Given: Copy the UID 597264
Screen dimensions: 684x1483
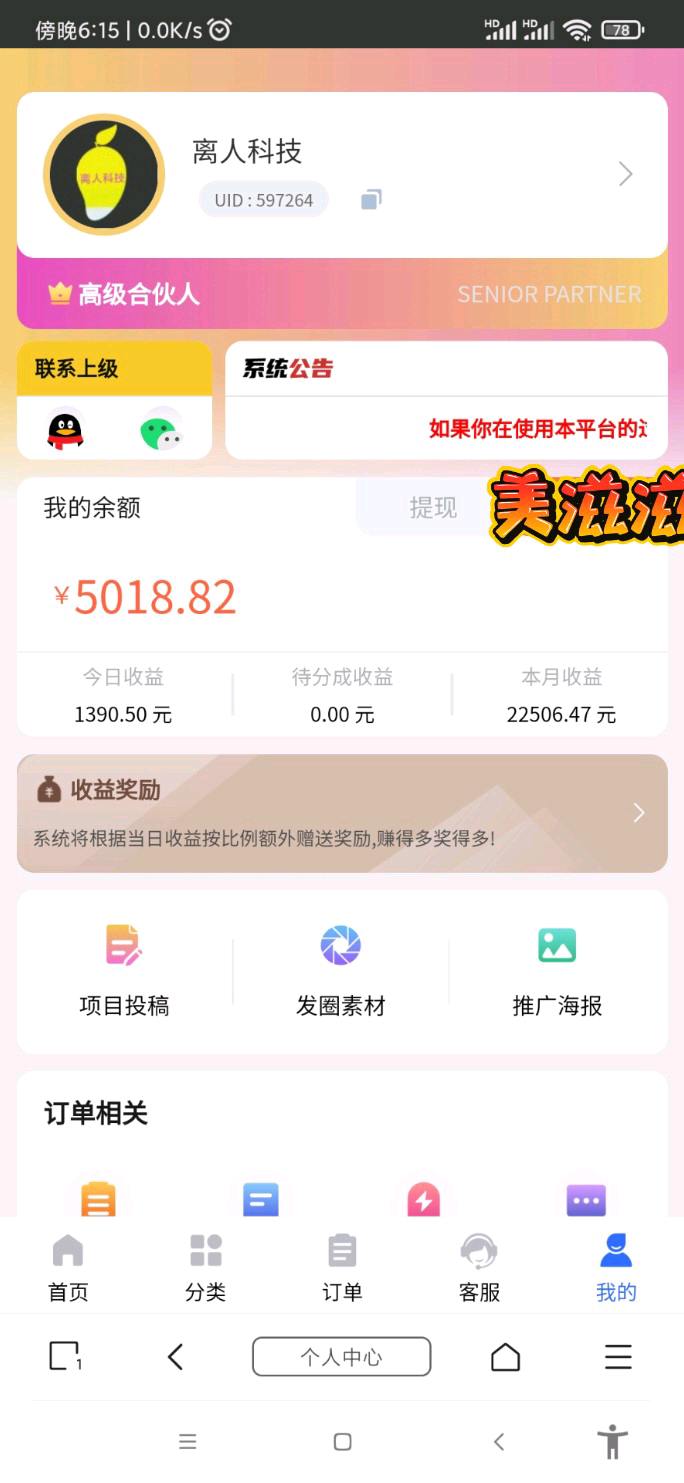Looking at the screenshot, I should pos(371,200).
